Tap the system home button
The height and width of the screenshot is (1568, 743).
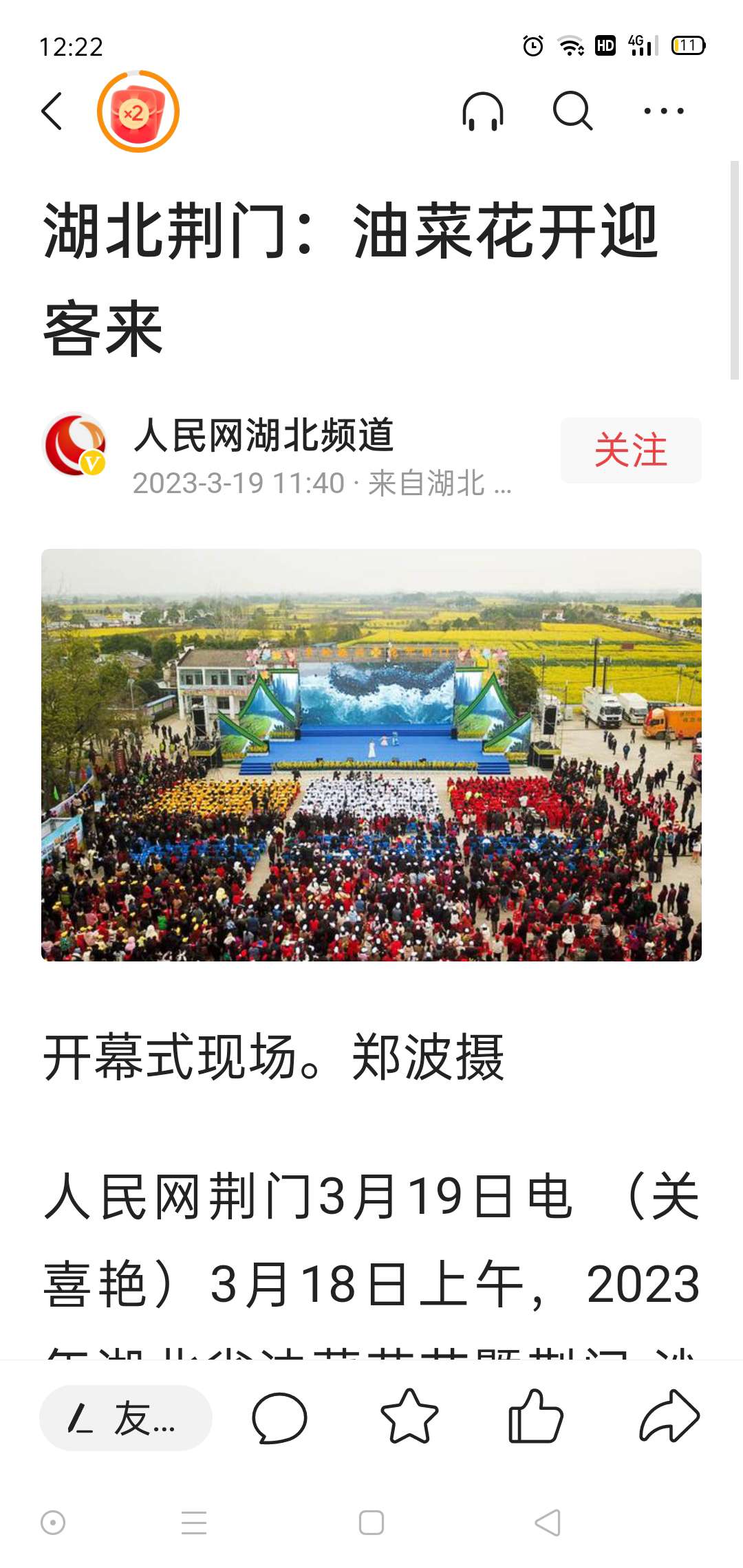pyautogui.click(x=371, y=1523)
